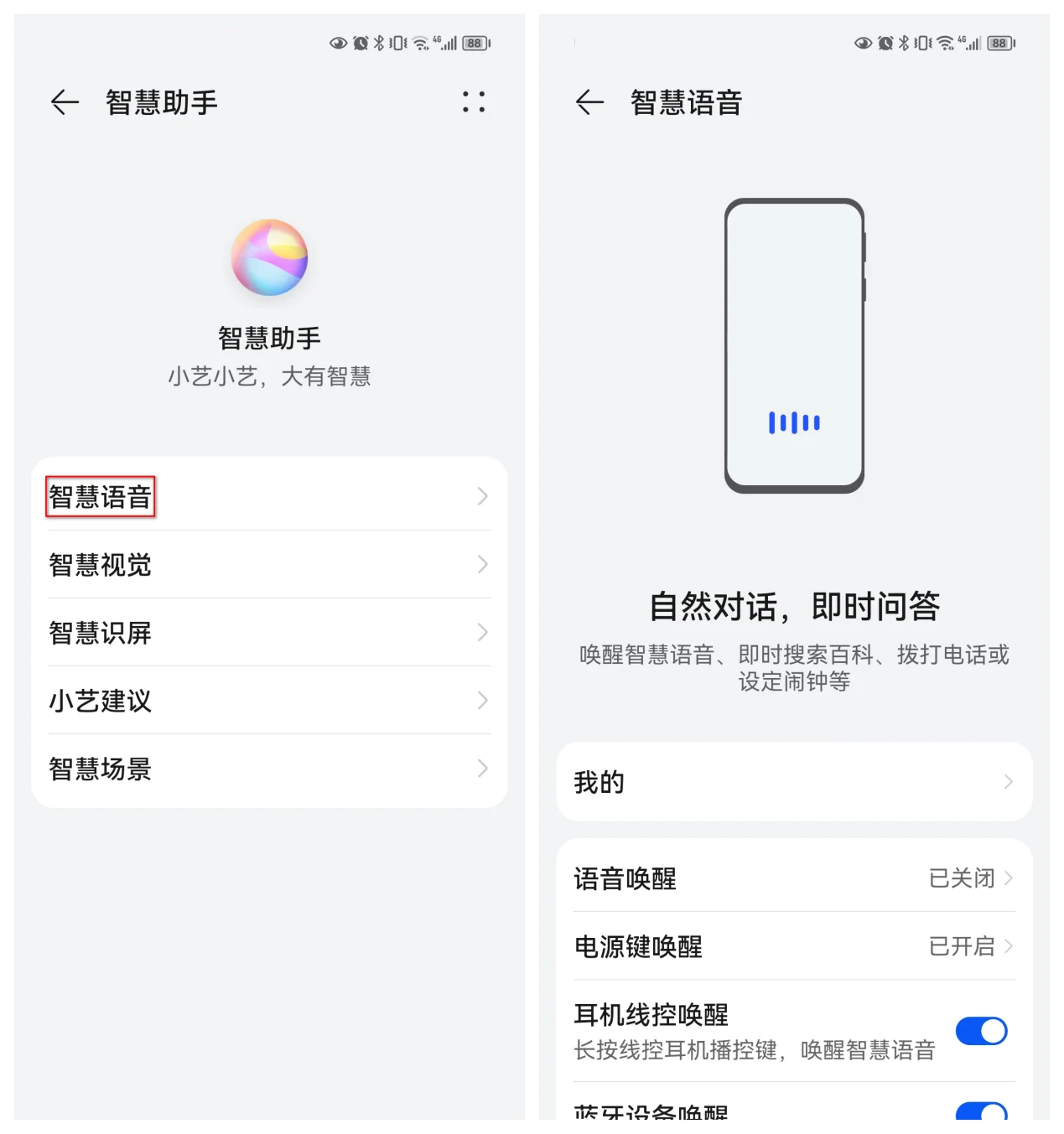Go back from the 智慧语音 page
Screen dimensions: 1064x1134
(589, 102)
